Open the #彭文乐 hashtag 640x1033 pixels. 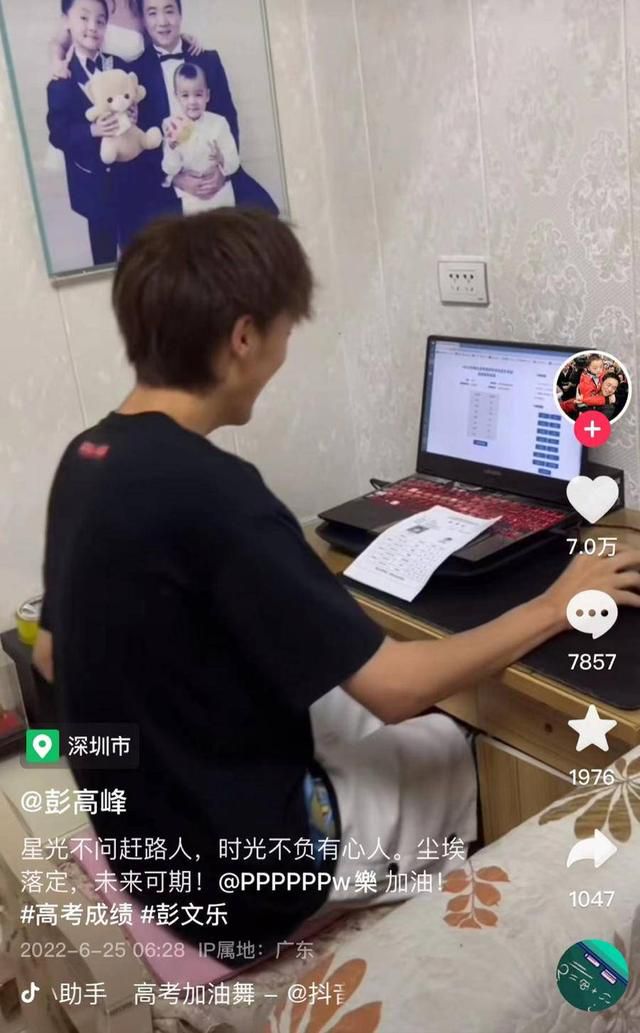(x=185, y=914)
